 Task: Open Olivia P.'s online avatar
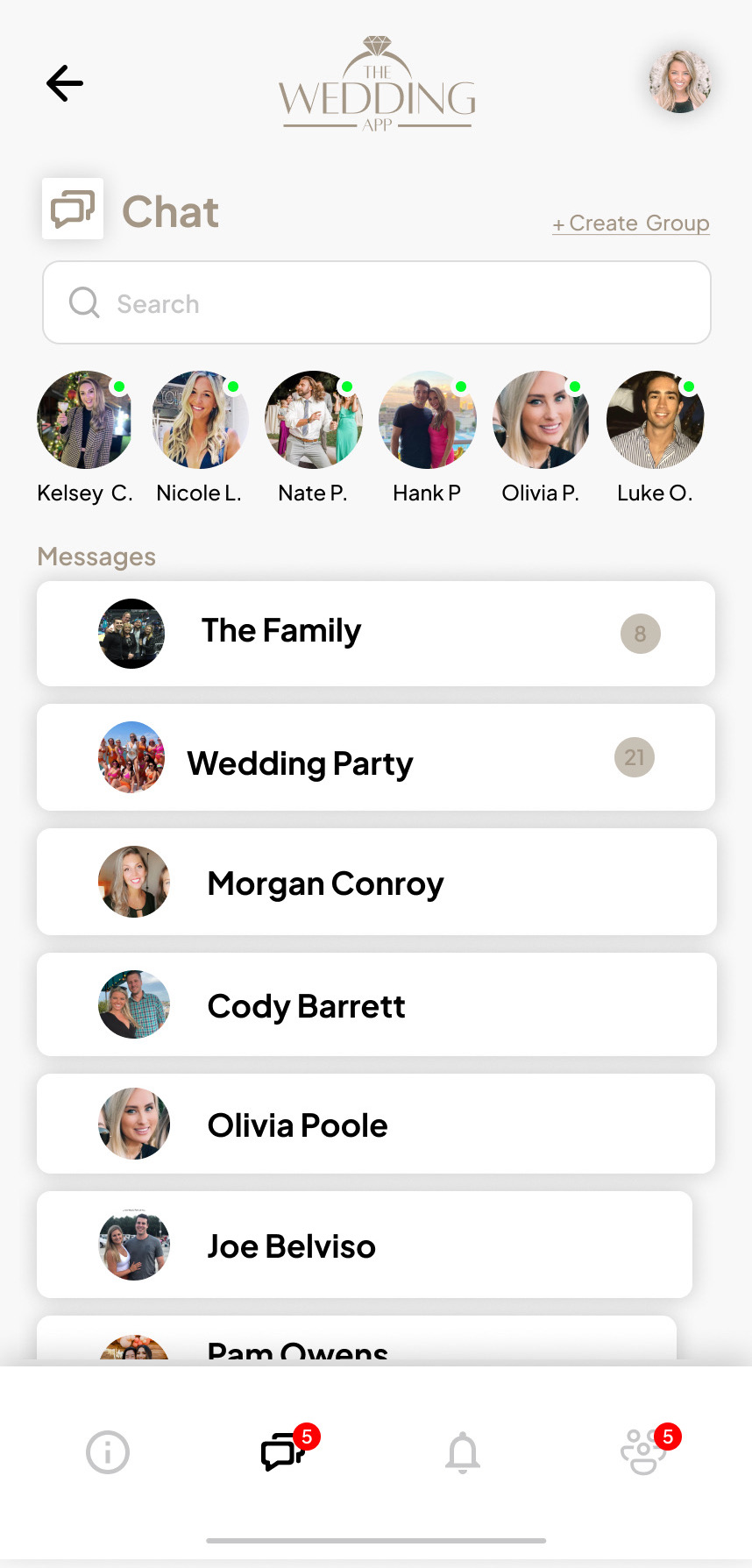(x=541, y=420)
